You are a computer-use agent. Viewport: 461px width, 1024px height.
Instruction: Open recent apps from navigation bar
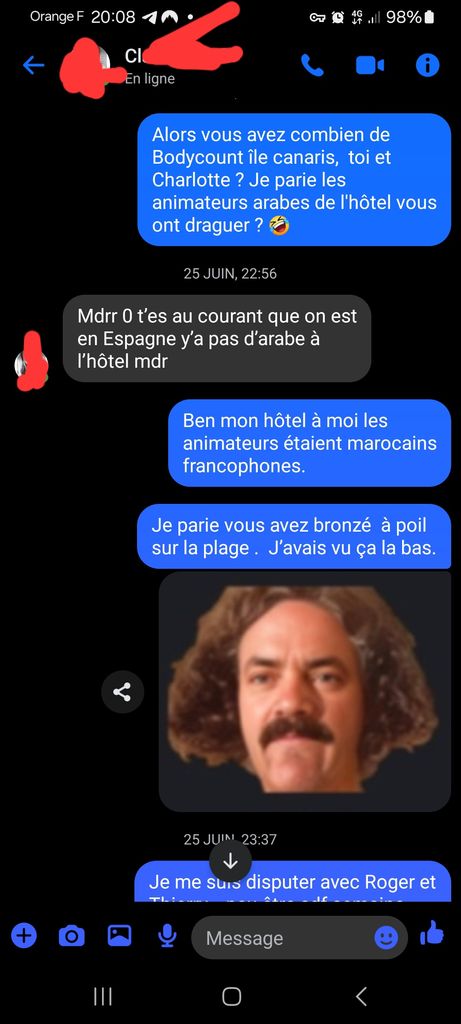[x=103, y=996]
